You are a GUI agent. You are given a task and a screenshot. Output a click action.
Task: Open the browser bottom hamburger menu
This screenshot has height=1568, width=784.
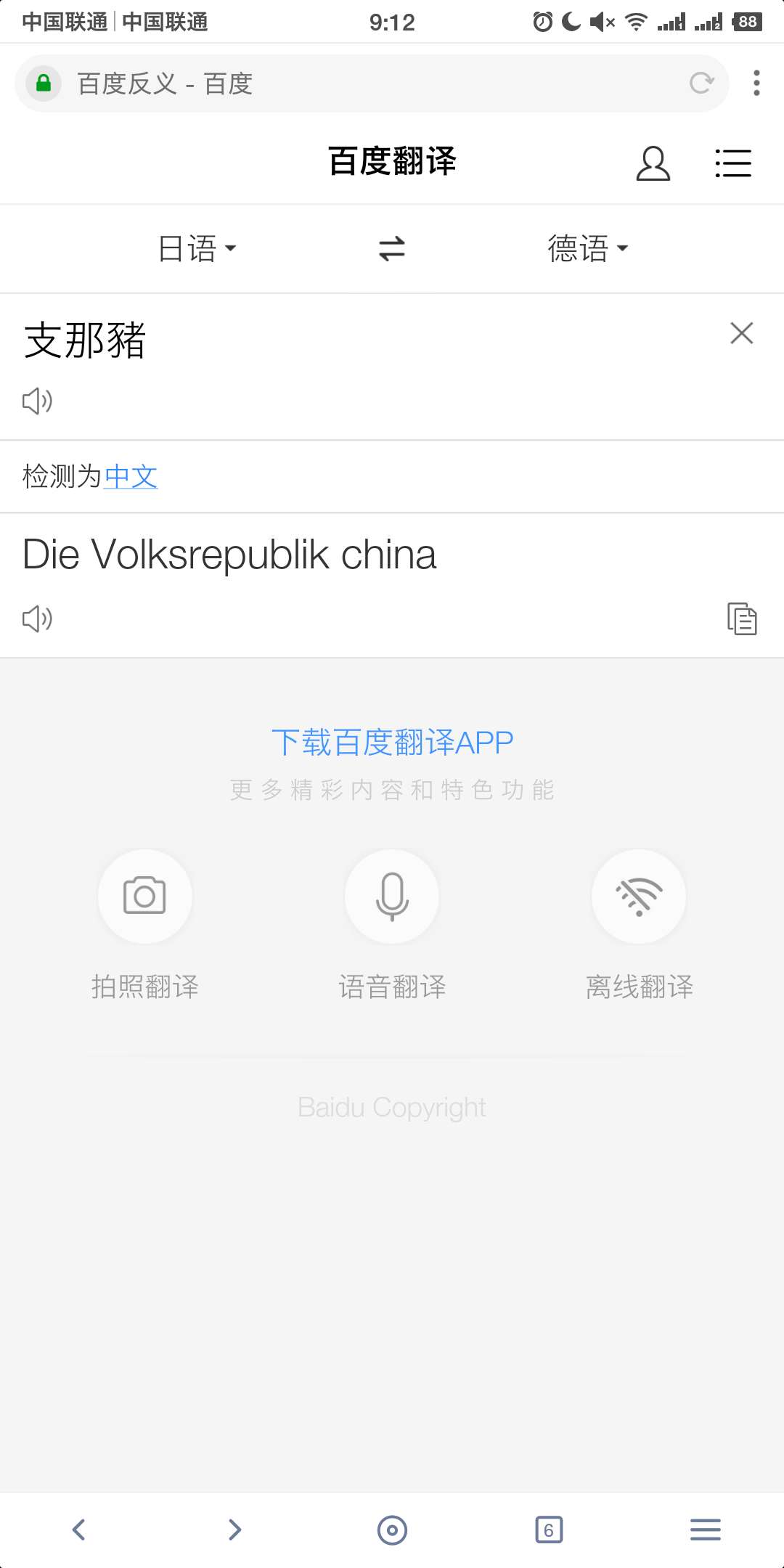click(706, 1530)
